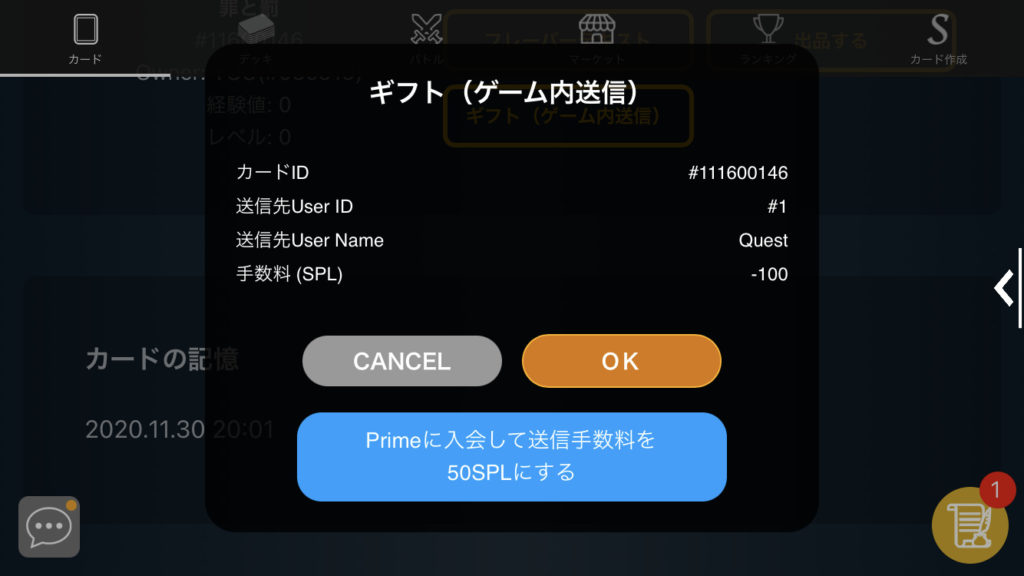This screenshot has width=1024, height=576.
Task: Expand the side panel arrow
Action: [x=1003, y=288]
